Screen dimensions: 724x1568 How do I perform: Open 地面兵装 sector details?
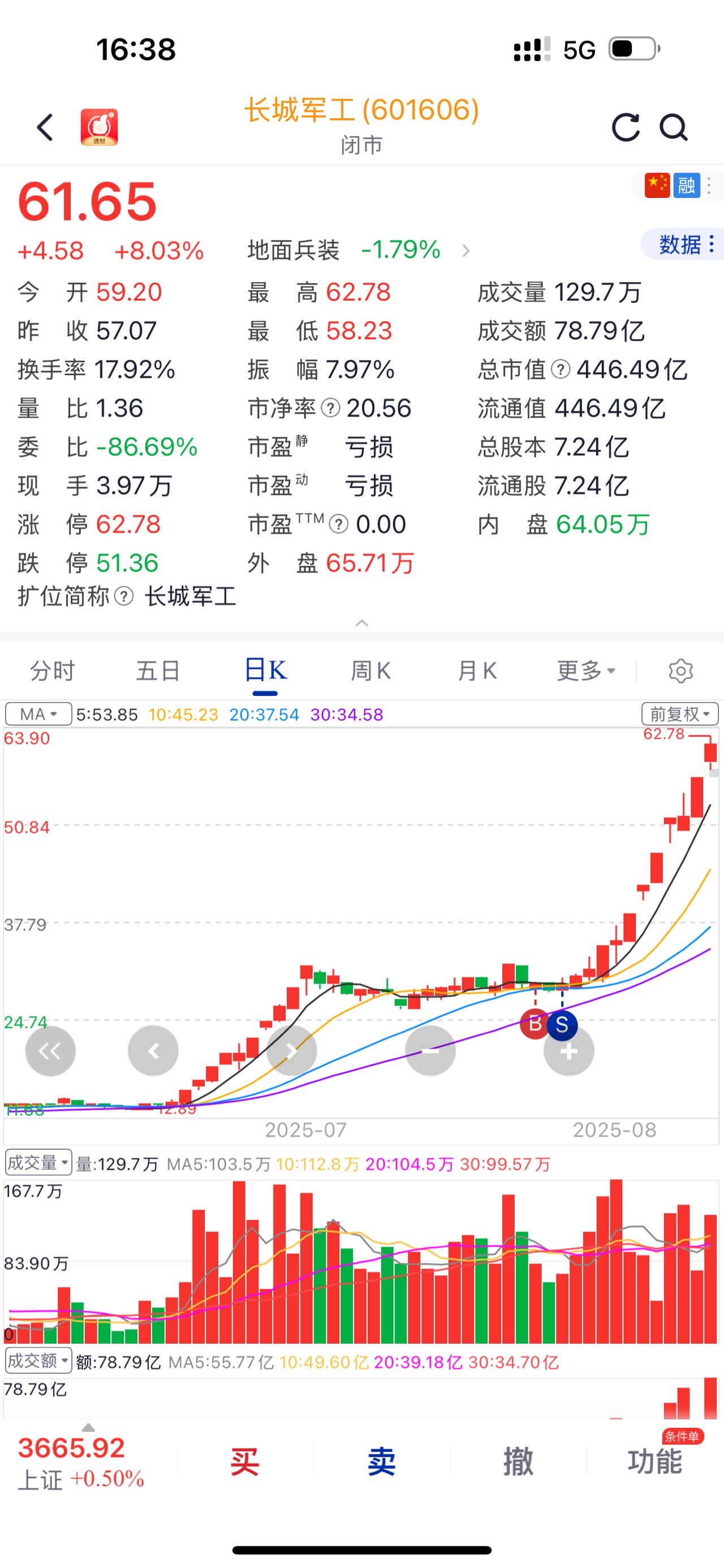click(359, 250)
